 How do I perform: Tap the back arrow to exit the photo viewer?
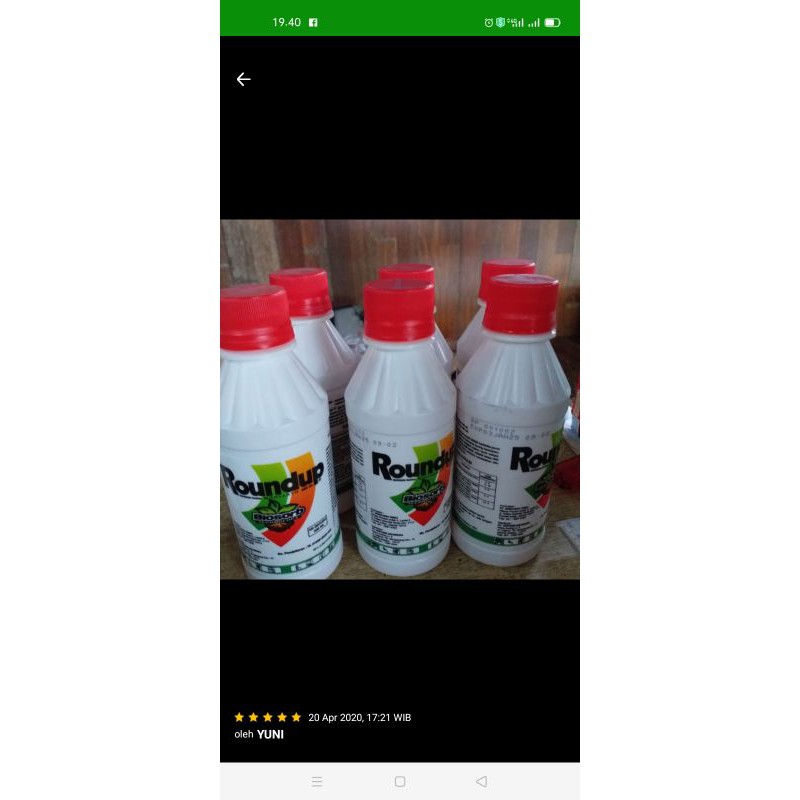coord(243,79)
